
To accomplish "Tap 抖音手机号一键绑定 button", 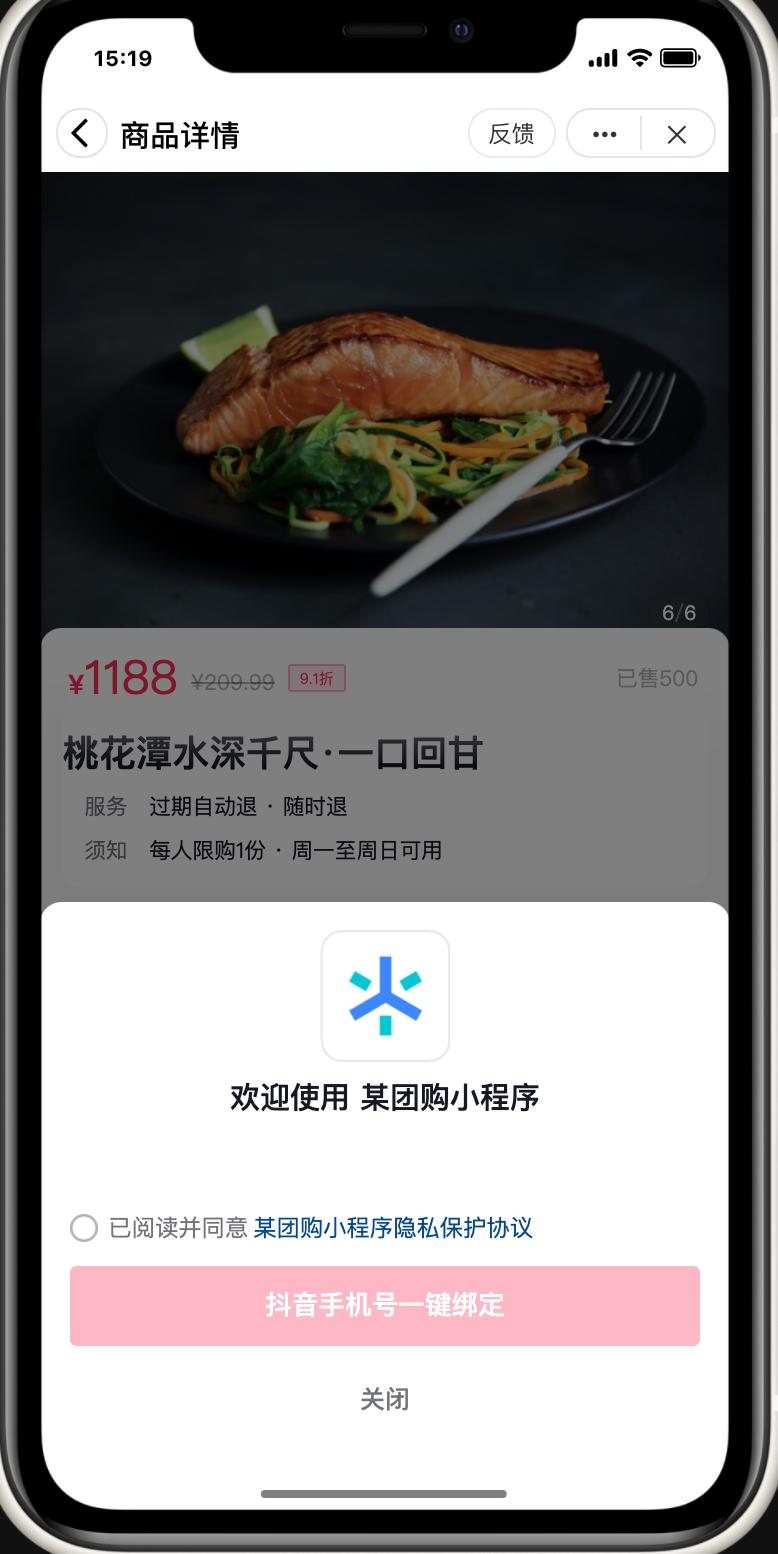I will click(384, 1306).
